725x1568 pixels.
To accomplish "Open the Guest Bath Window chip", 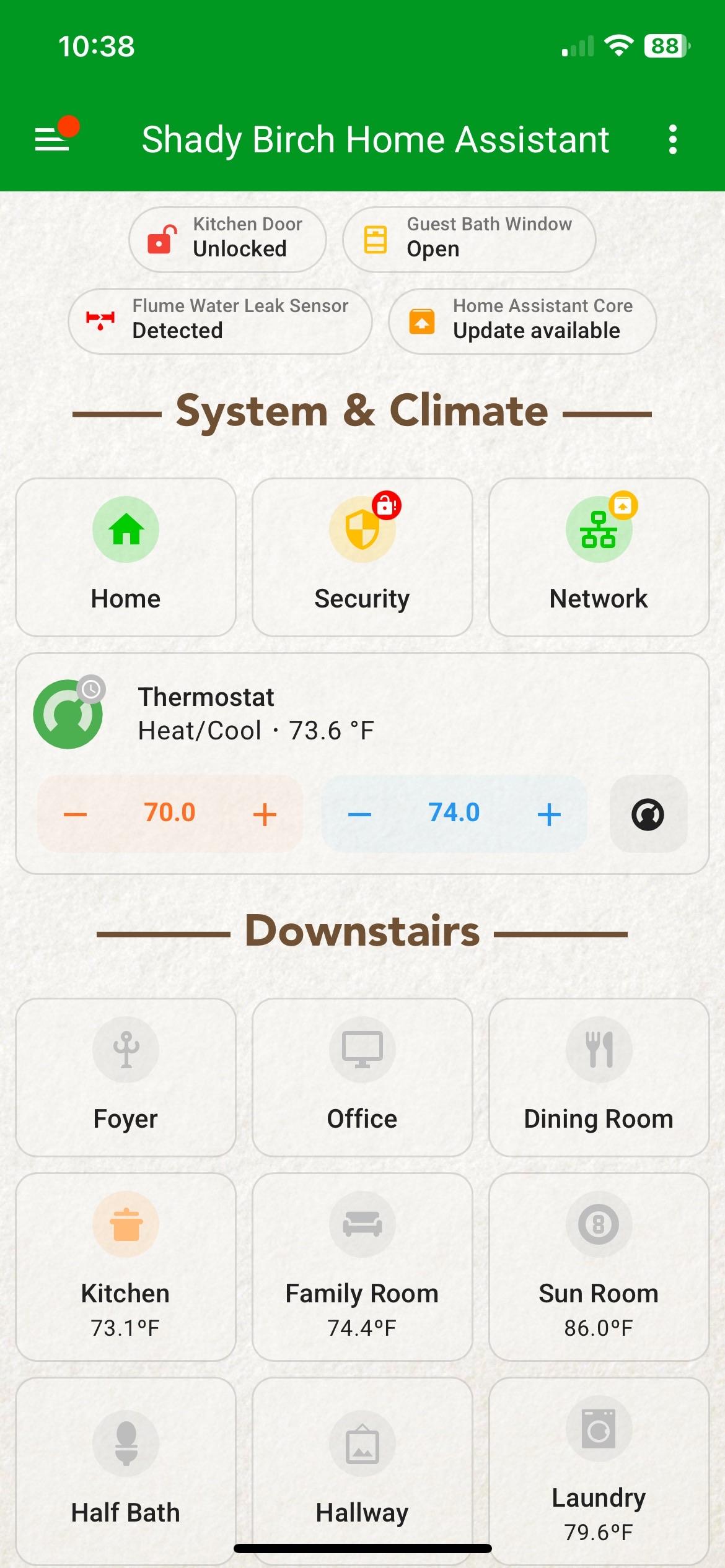I will [469, 239].
